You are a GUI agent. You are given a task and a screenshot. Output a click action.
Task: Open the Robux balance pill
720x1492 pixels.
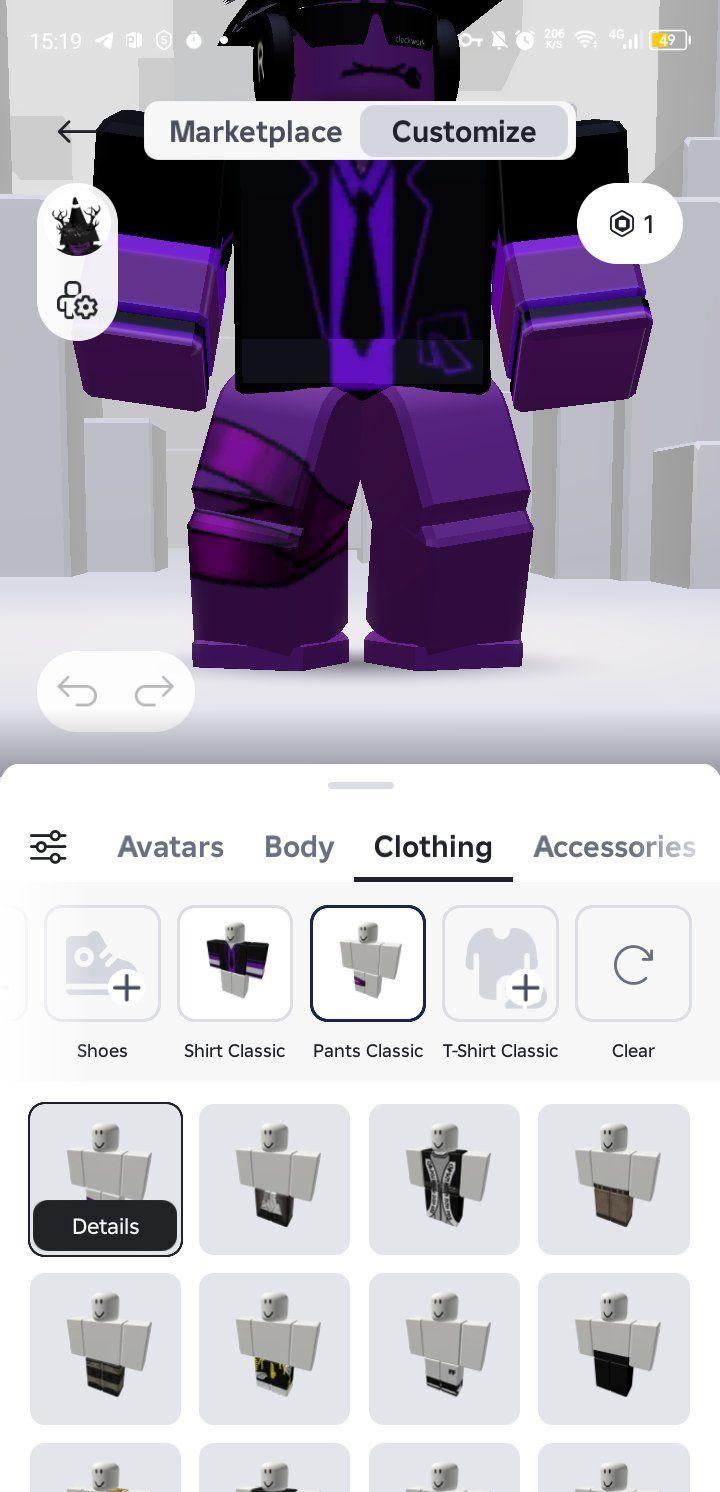click(x=630, y=224)
